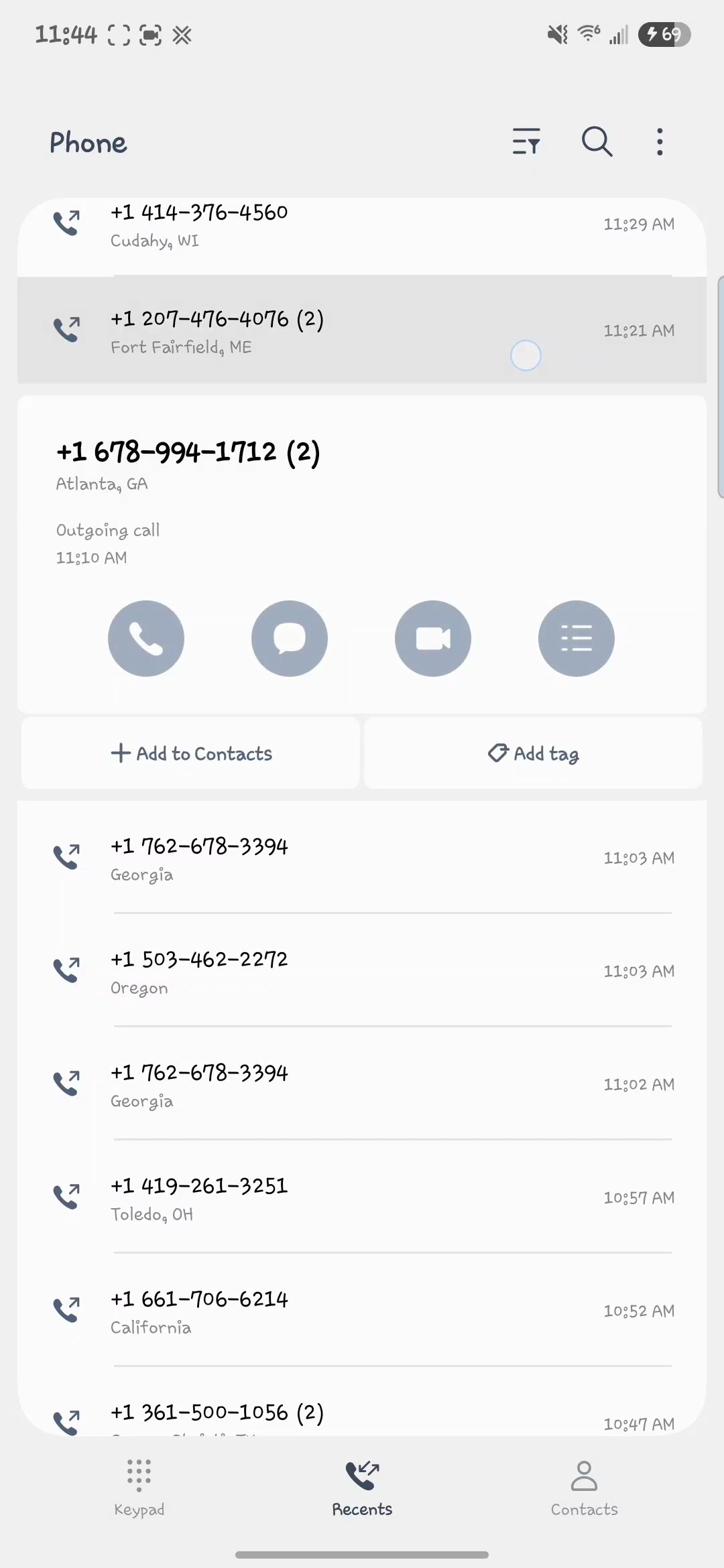
Task: Expand the +1 419-261-3251 Toledo entry
Action: coord(362,1198)
